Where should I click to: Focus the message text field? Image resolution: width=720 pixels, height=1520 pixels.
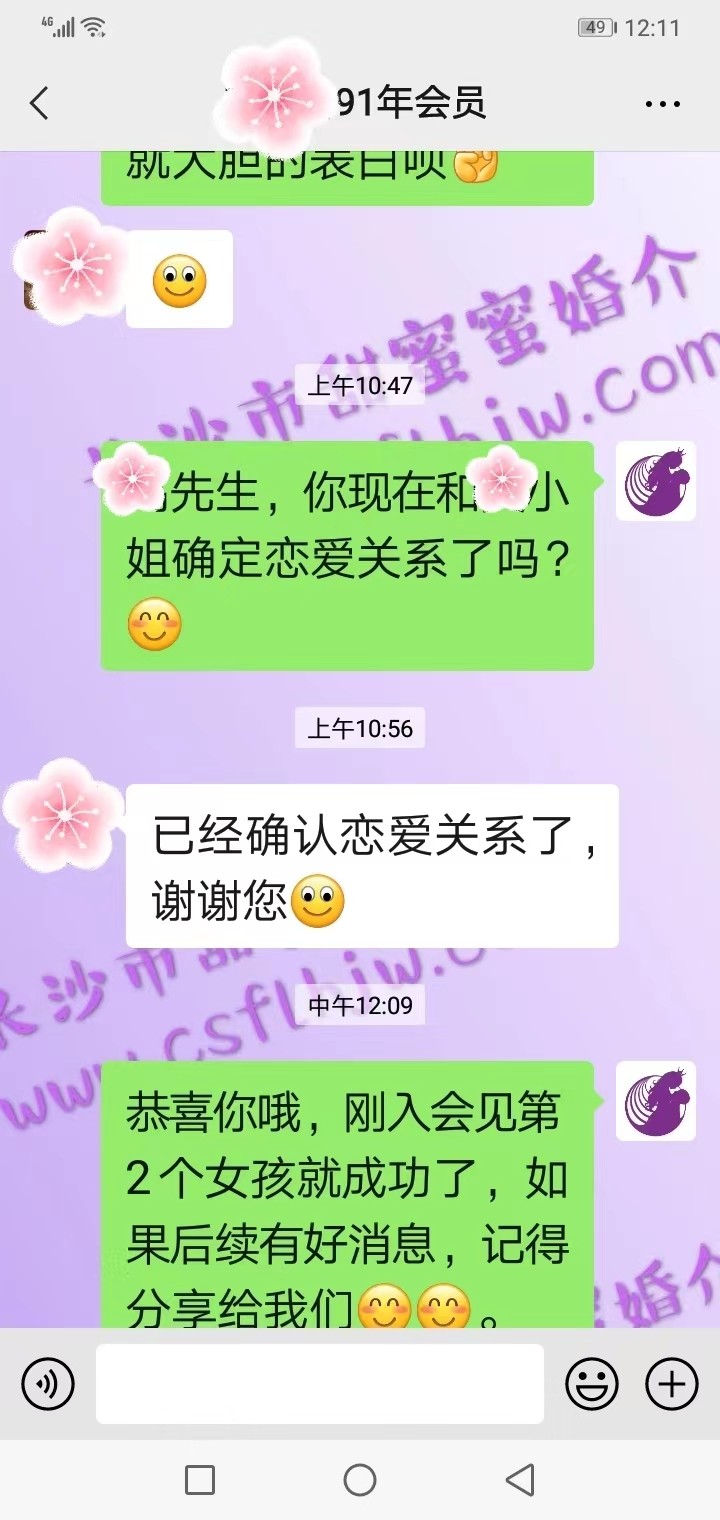(x=320, y=1384)
